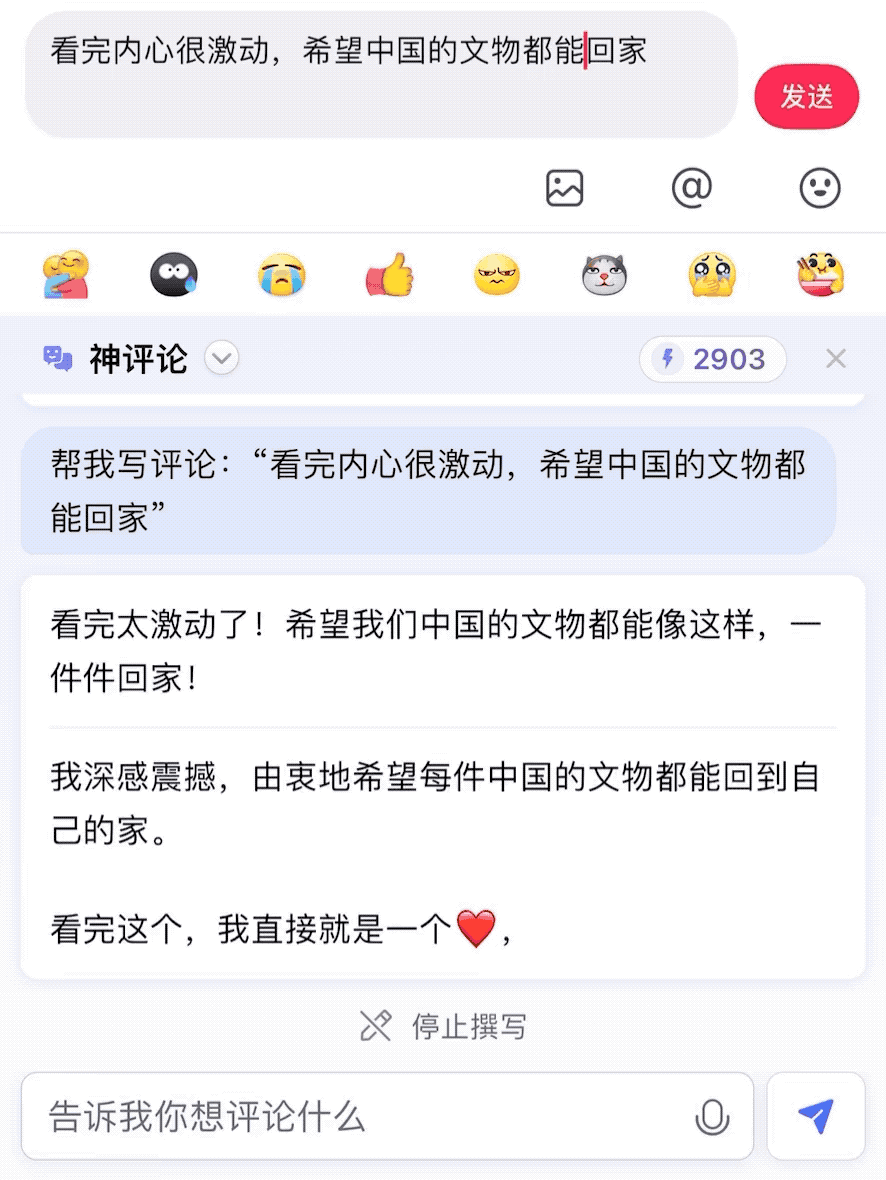The image size is (886, 1180).
Task: Click the red heart in generated comment
Action: (x=478, y=928)
